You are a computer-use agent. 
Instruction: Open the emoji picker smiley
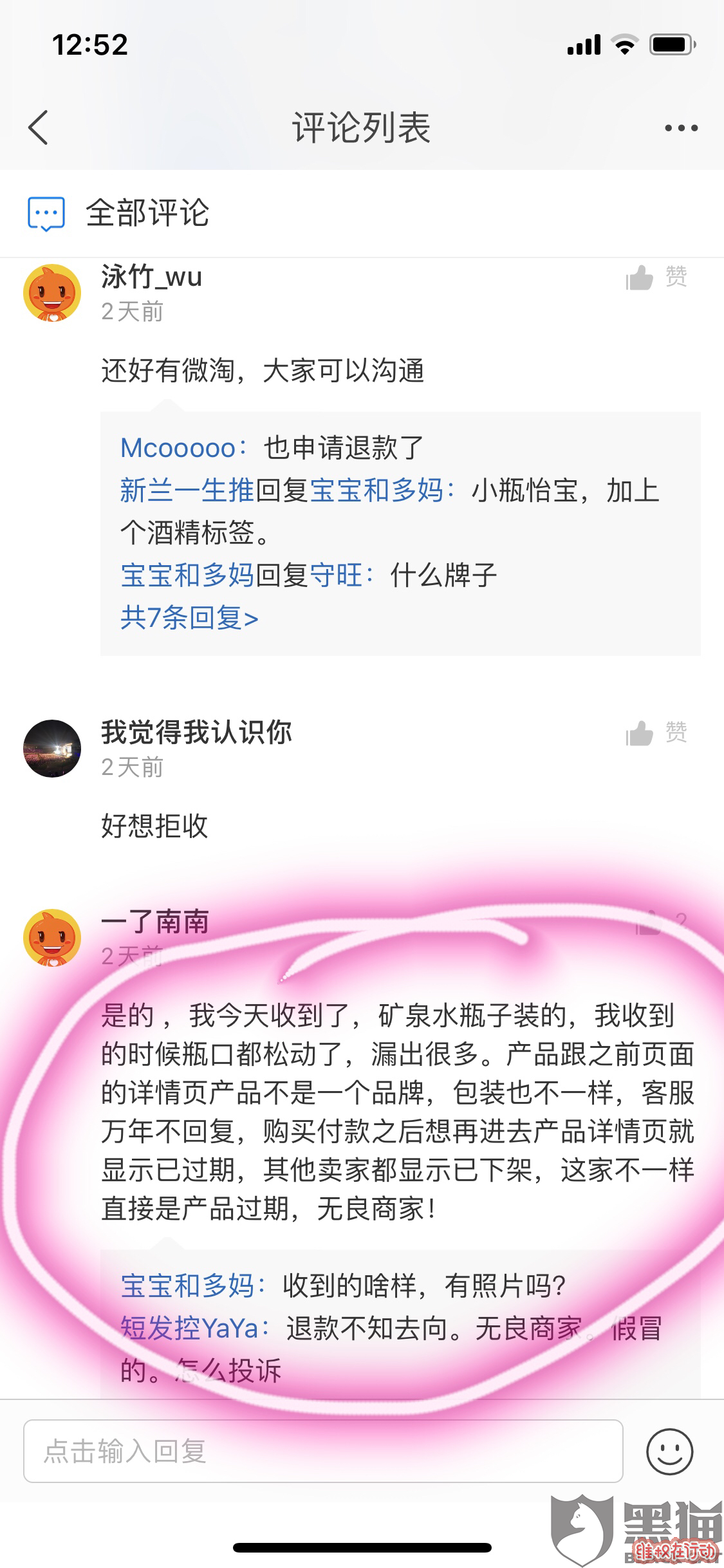[669, 1451]
